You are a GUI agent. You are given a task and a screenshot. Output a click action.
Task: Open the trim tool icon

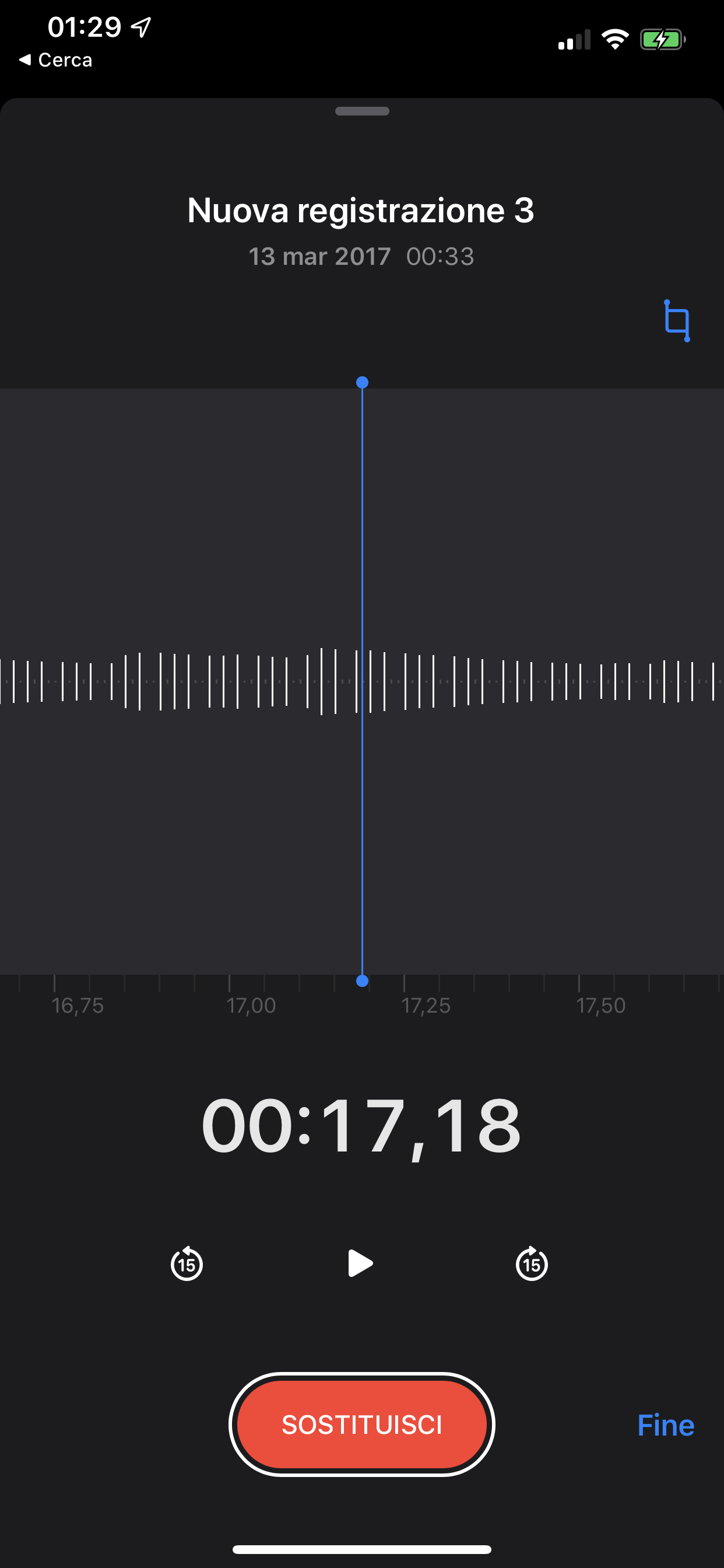tap(677, 321)
